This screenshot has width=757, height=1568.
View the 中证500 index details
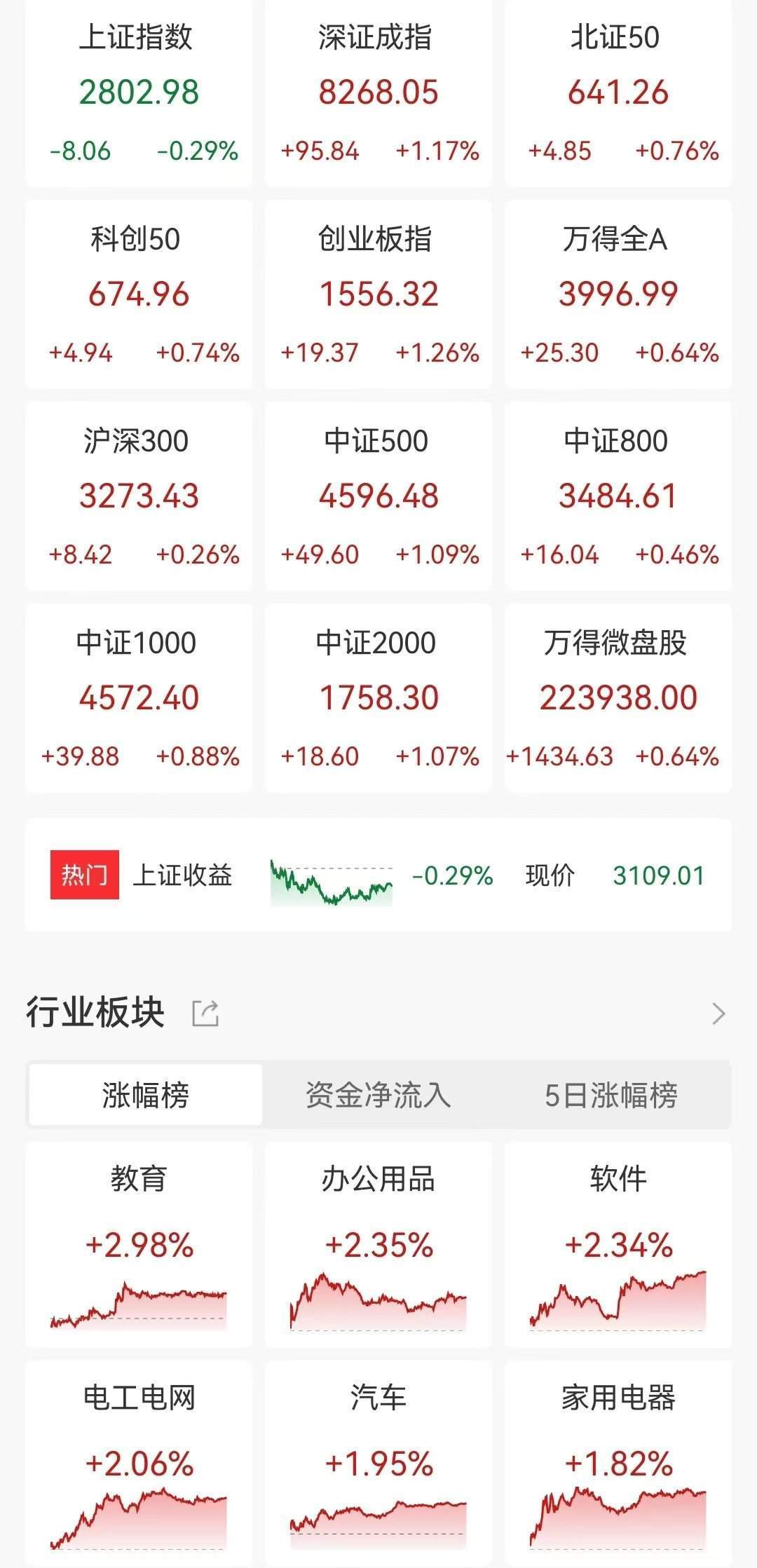[378, 496]
